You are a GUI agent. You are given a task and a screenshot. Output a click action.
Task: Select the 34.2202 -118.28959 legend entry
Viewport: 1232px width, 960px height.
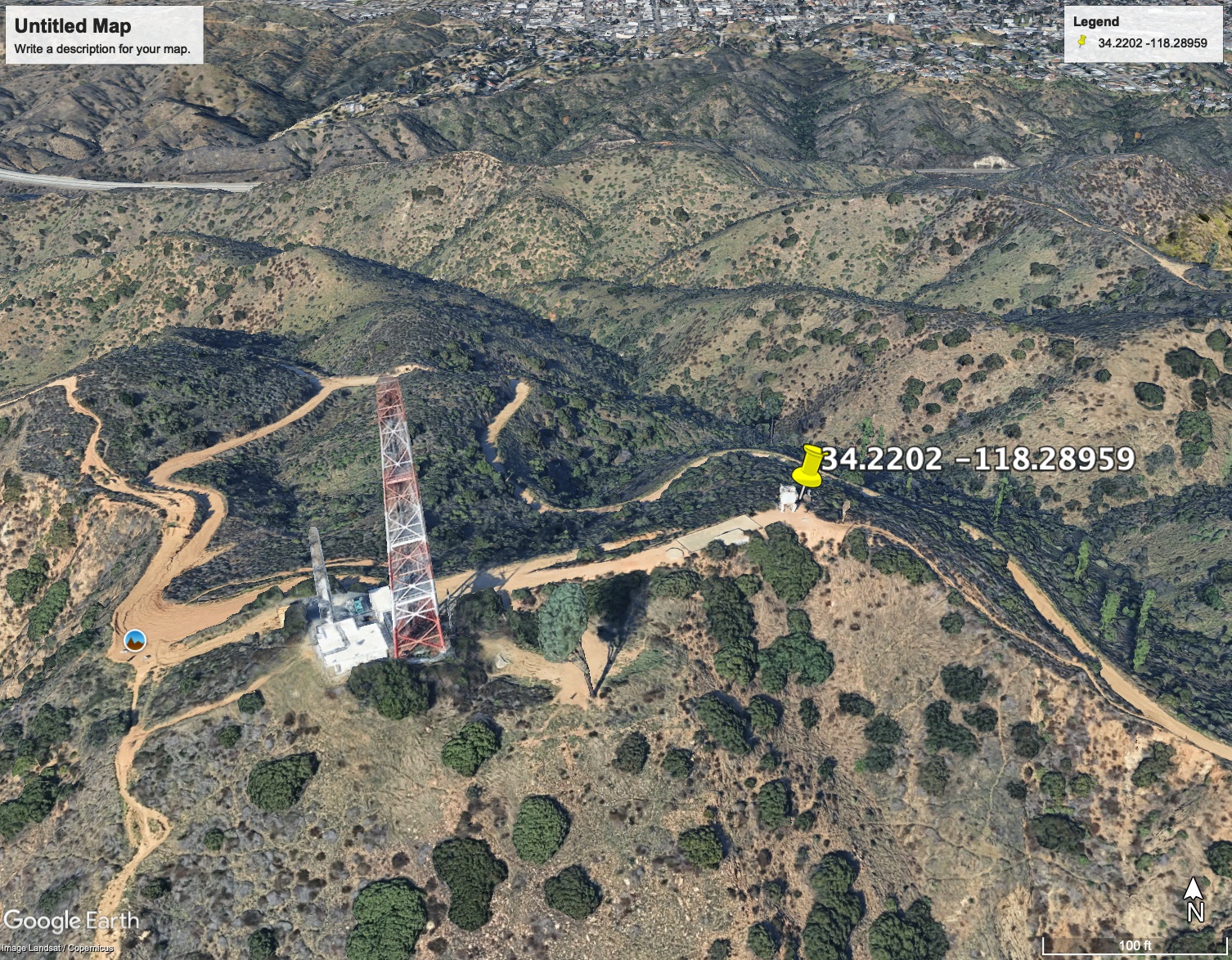coord(1152,43)
